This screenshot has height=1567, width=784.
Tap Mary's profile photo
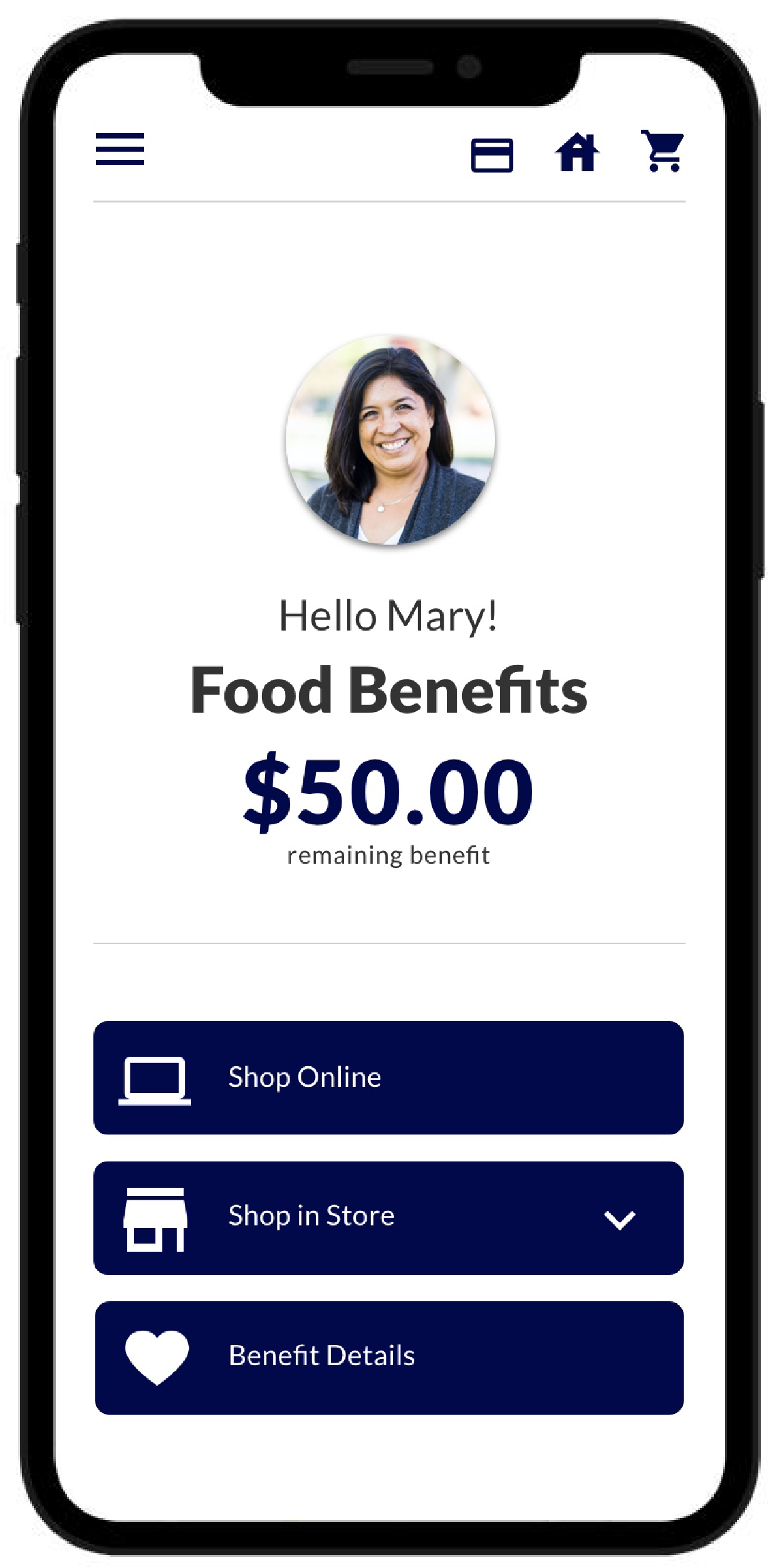coord(390,439)
